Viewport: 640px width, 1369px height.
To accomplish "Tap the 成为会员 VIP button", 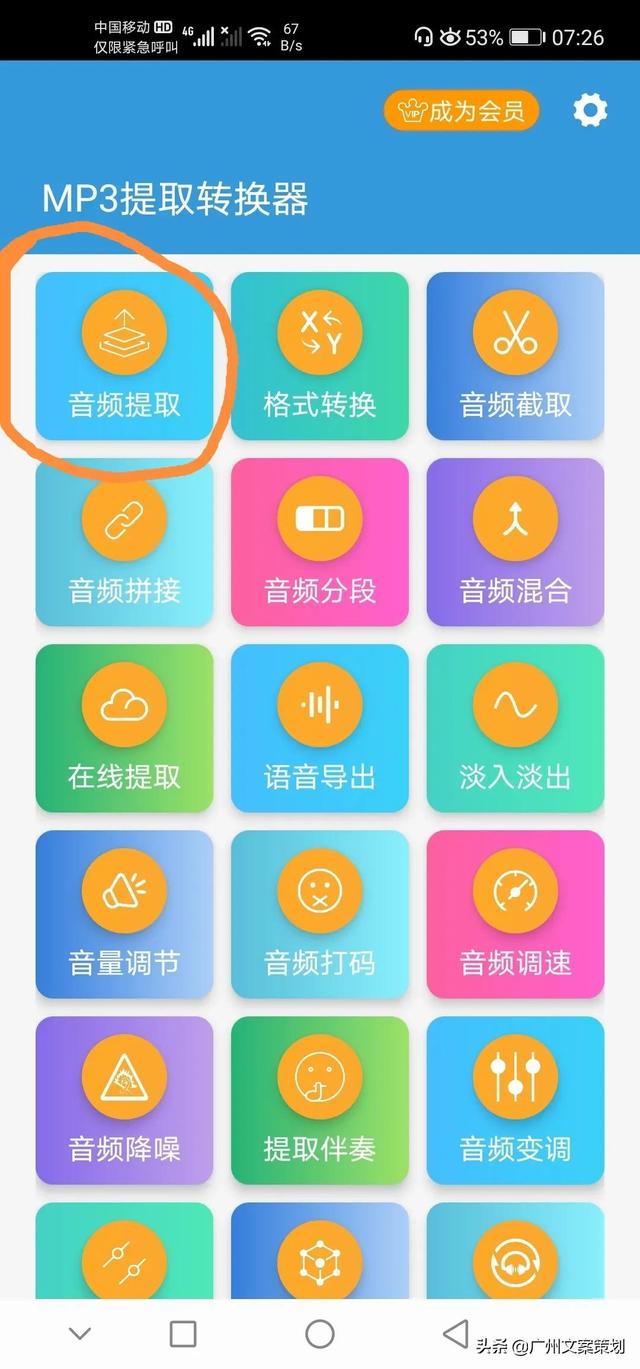I will click(x=461, y=111).
